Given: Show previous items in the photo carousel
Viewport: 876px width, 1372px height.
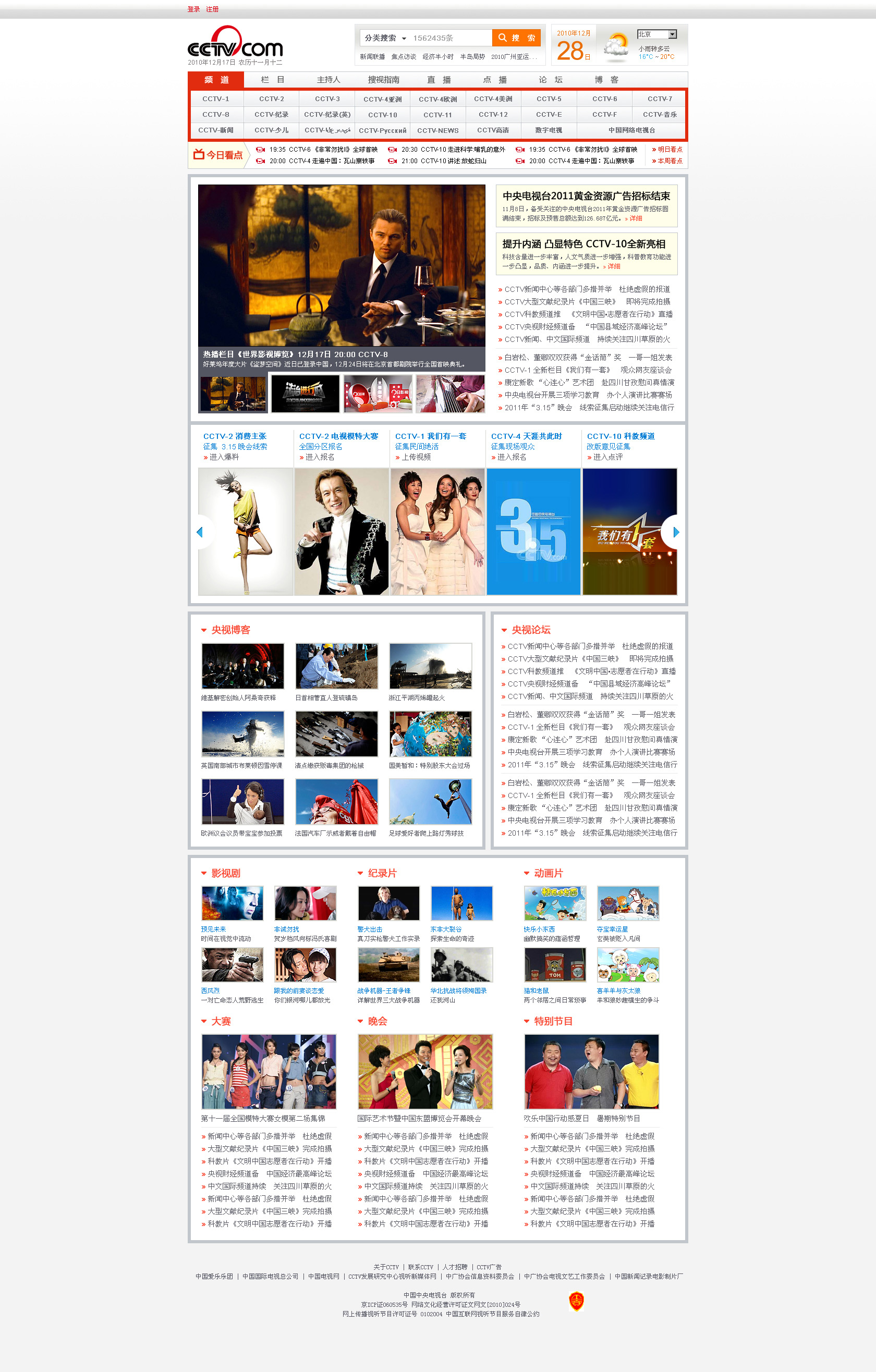Looking at the screenshot, I should point(200,532).
